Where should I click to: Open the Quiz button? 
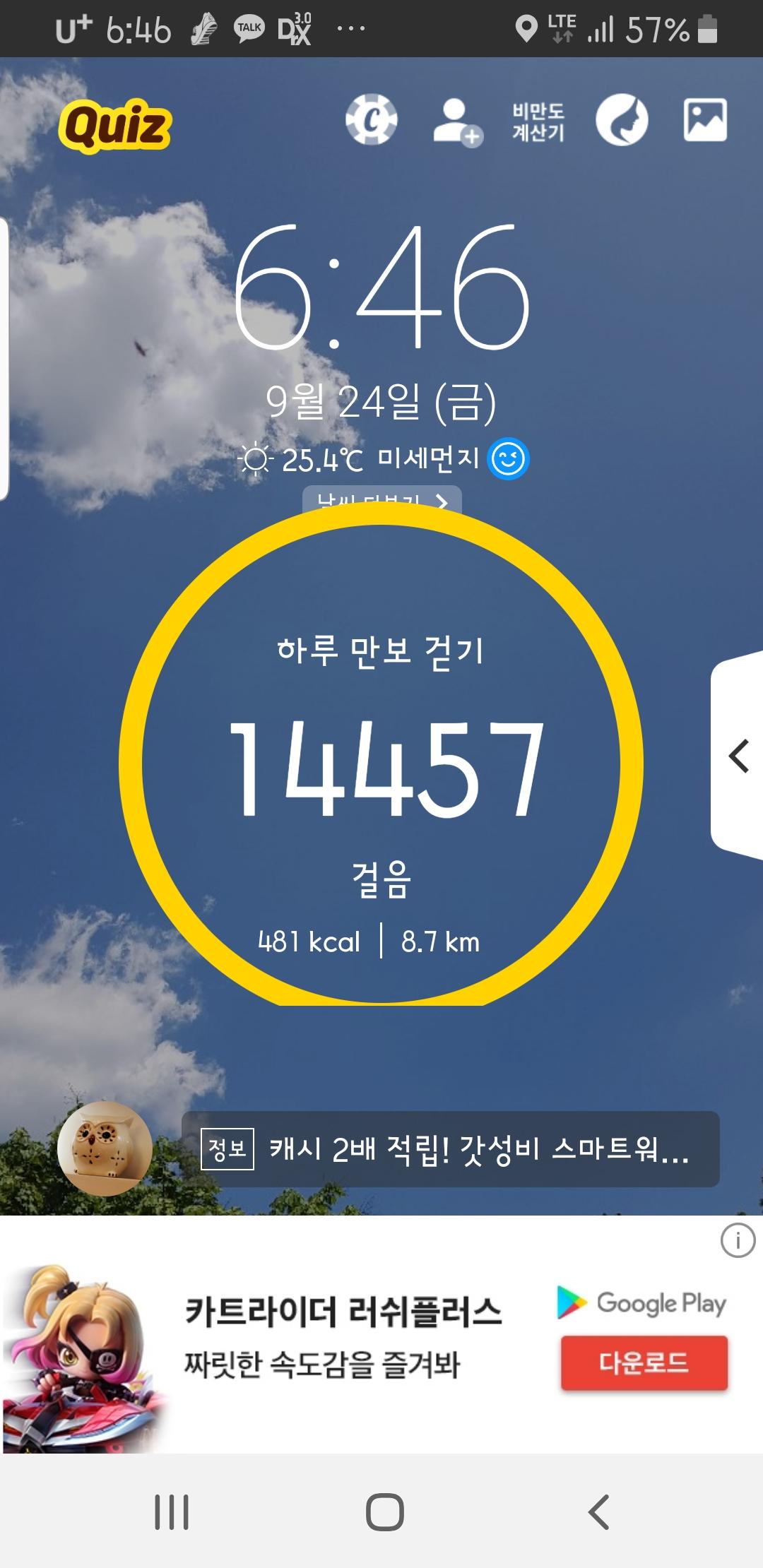(x=115, y=125)
